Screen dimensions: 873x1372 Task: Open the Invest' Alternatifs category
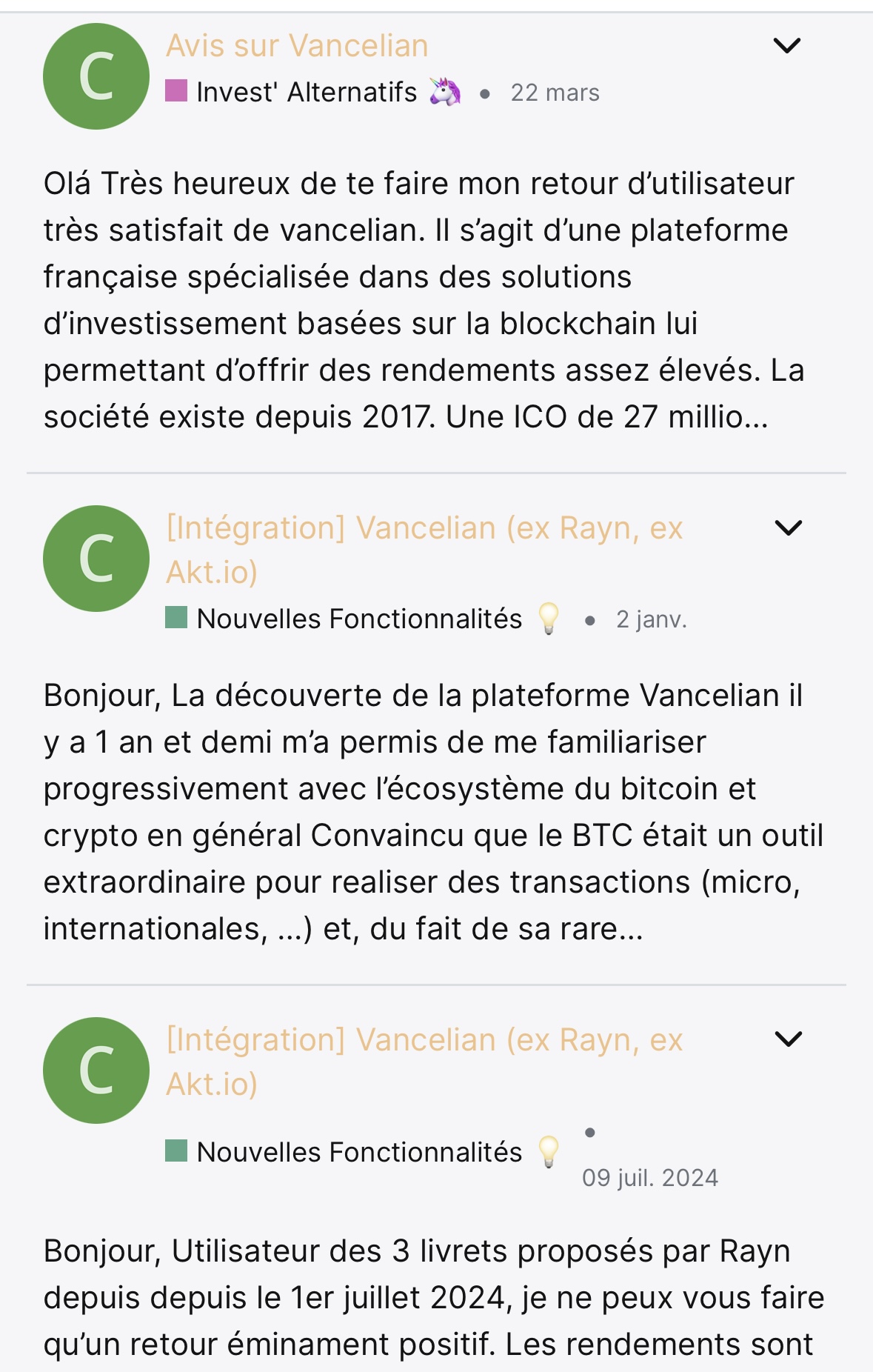coord(306,93)
